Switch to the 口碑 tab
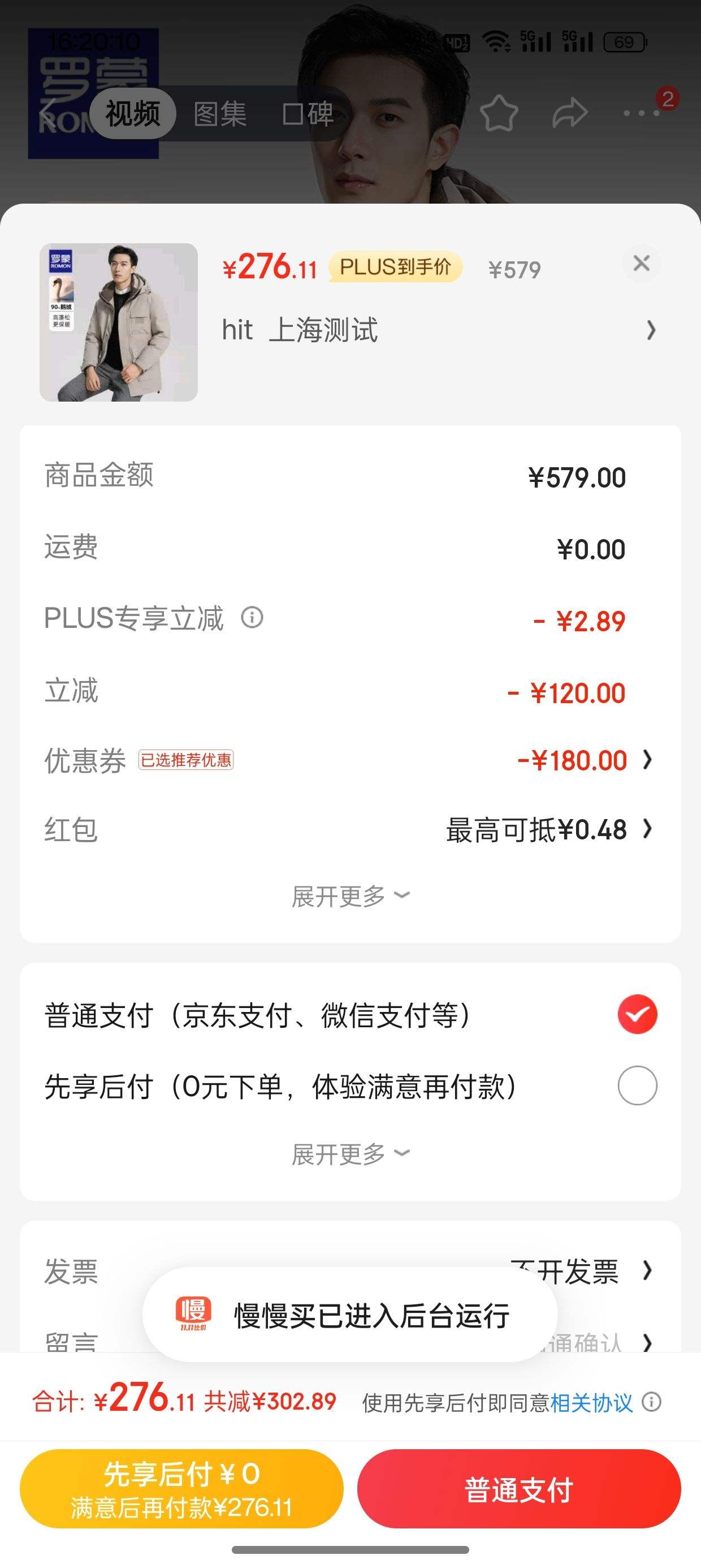The height and width of the screenshot is (1568, 701). pyautogui.click(x=308, y=113)
